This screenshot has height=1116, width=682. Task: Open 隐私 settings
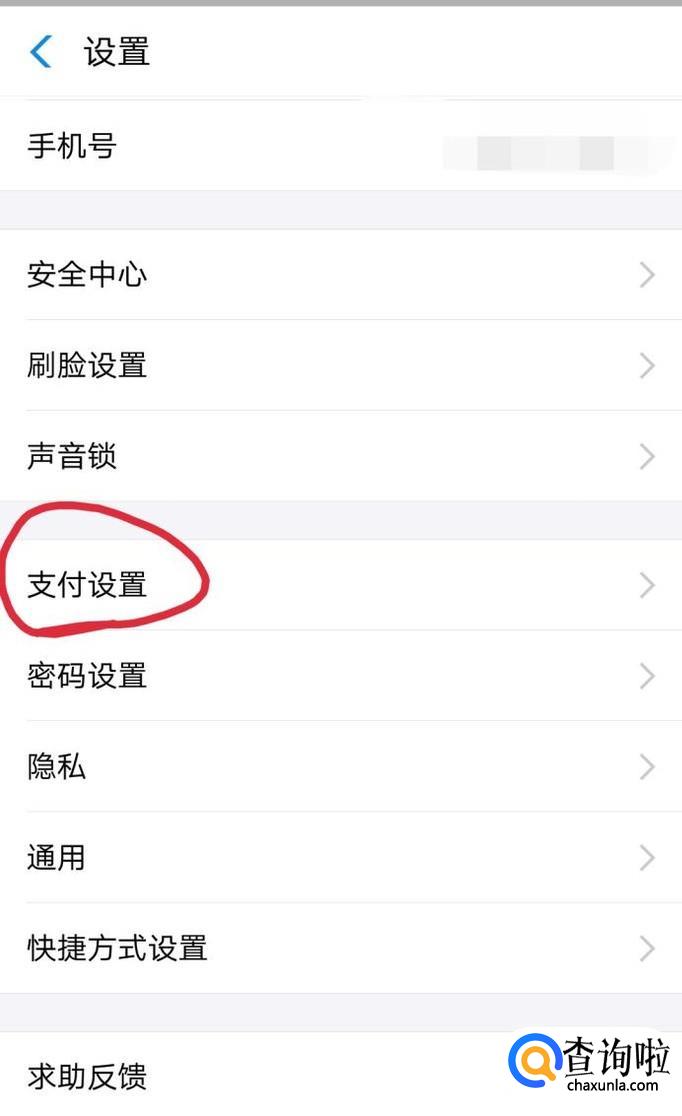(x=341, y=767)
